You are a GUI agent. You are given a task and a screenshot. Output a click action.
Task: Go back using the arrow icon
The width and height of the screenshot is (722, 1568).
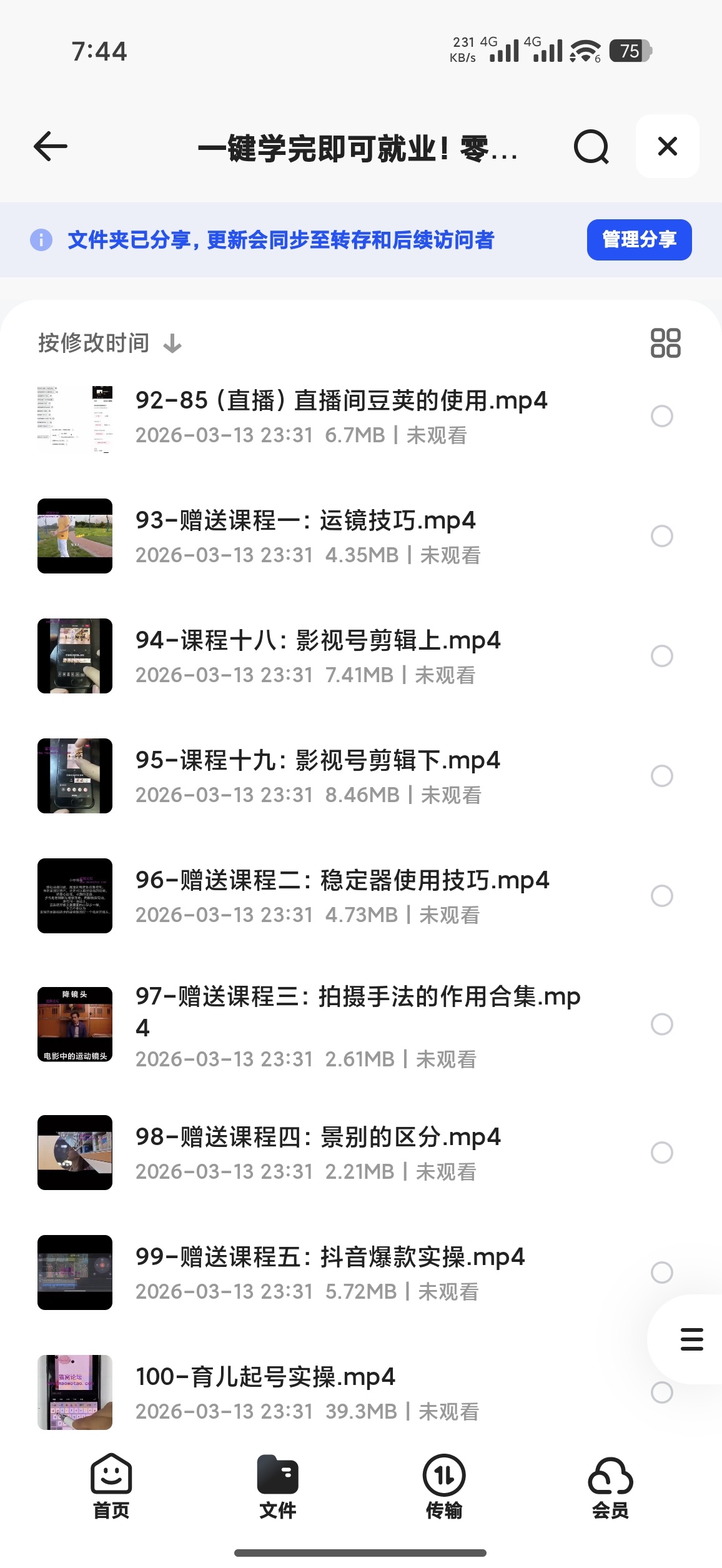(50, 147)
